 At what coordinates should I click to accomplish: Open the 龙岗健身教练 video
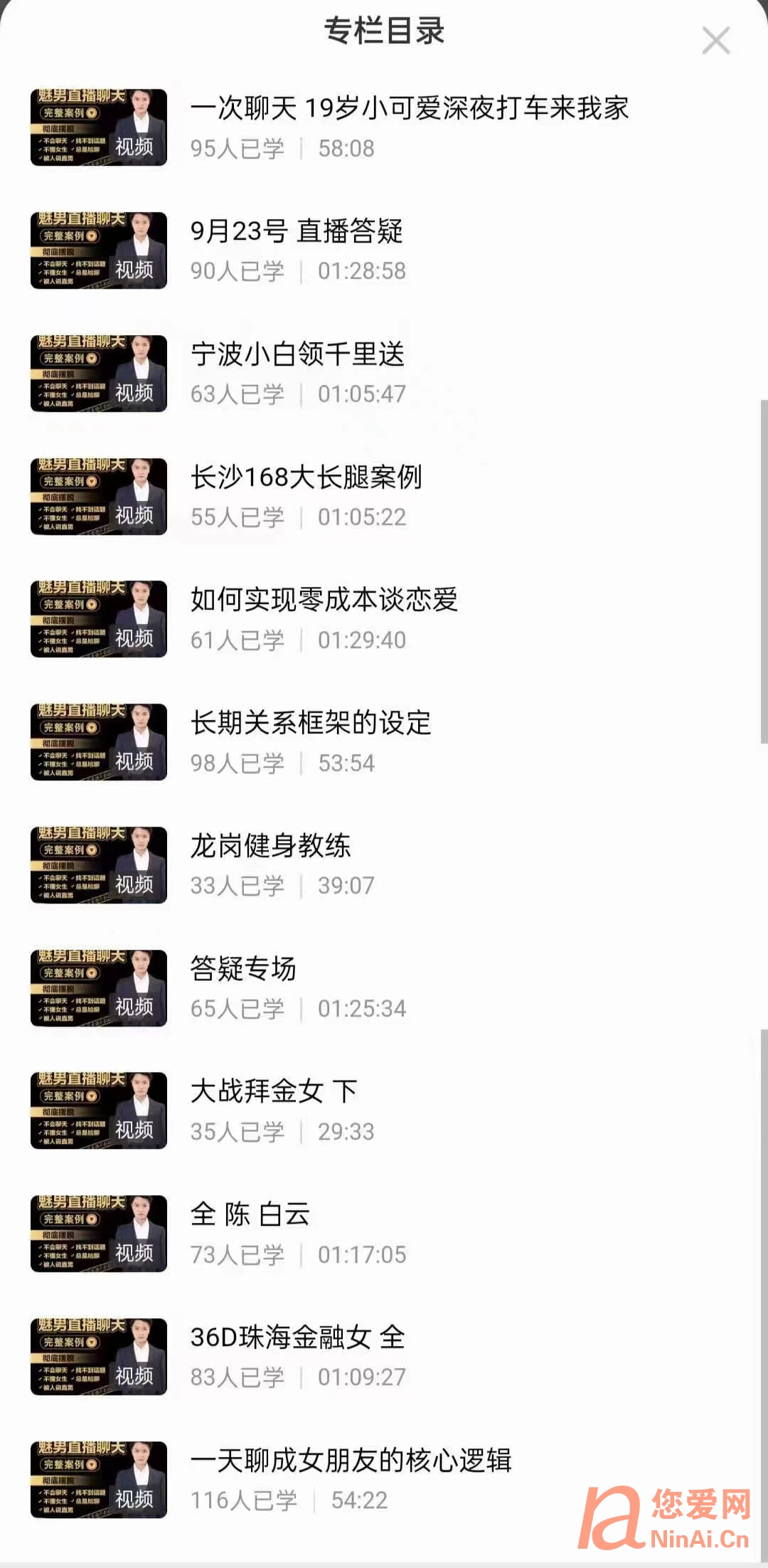pyautogui.click(x=384, y=865)
